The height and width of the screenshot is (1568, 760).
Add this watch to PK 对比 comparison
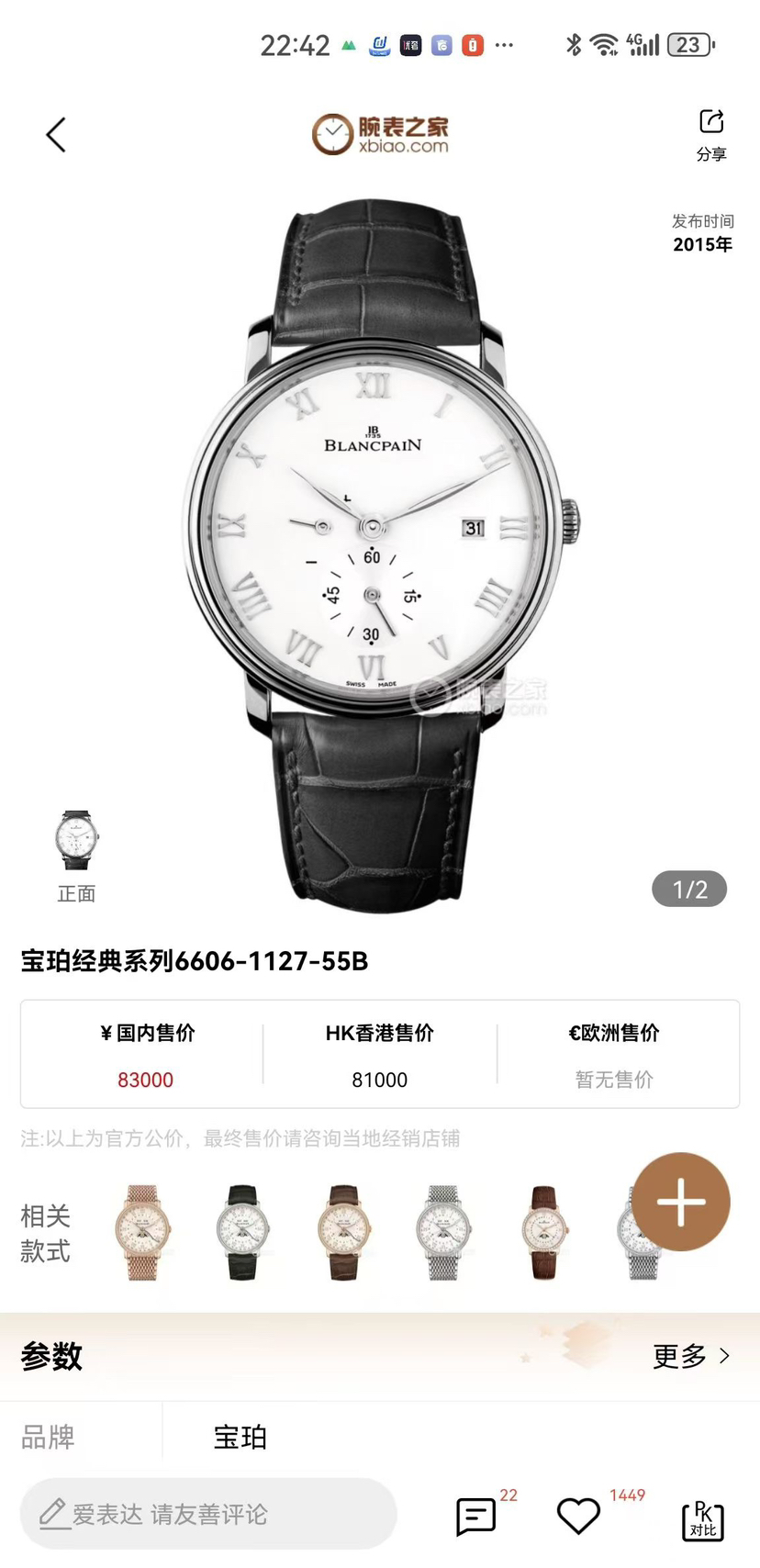tap(702, 1521)
